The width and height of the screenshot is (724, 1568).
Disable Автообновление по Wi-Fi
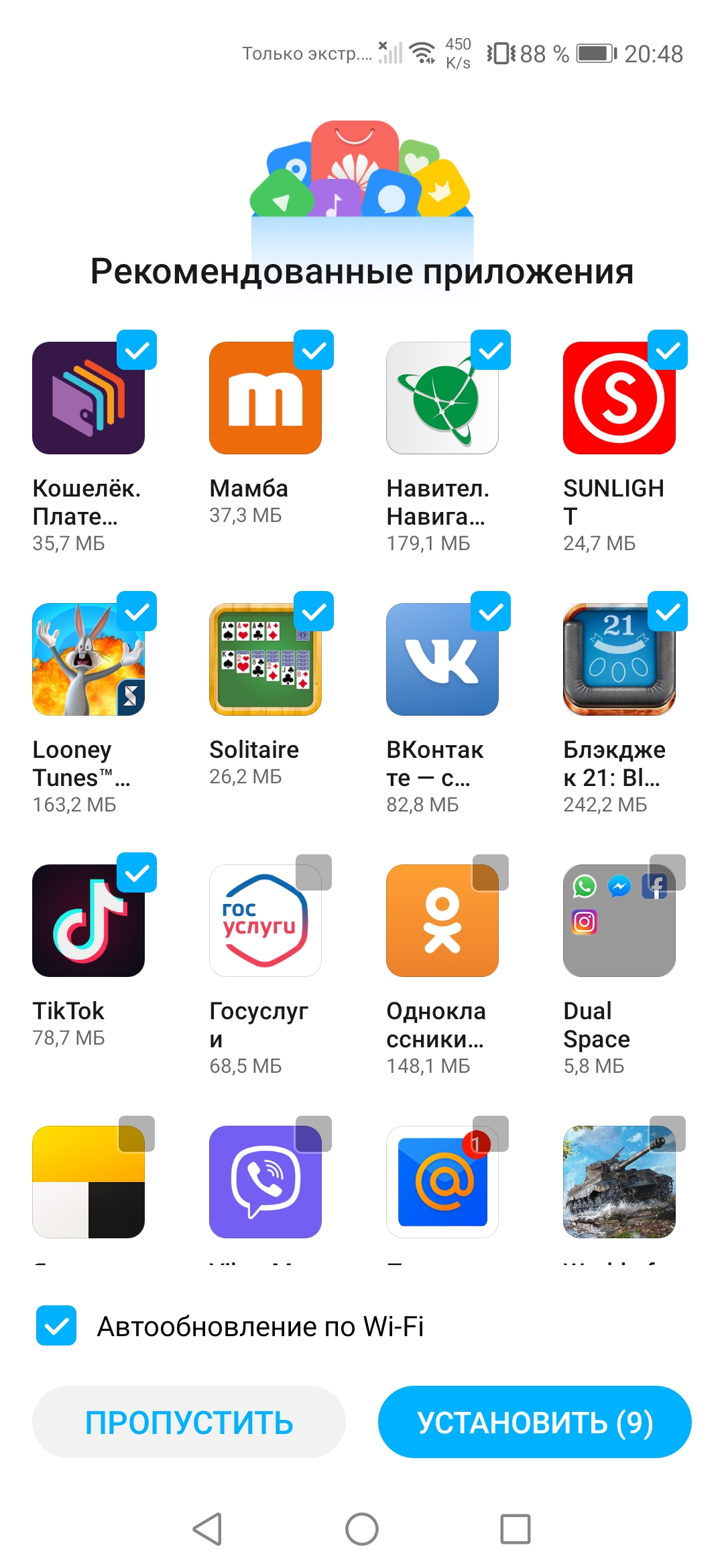tap(56, 1325)
